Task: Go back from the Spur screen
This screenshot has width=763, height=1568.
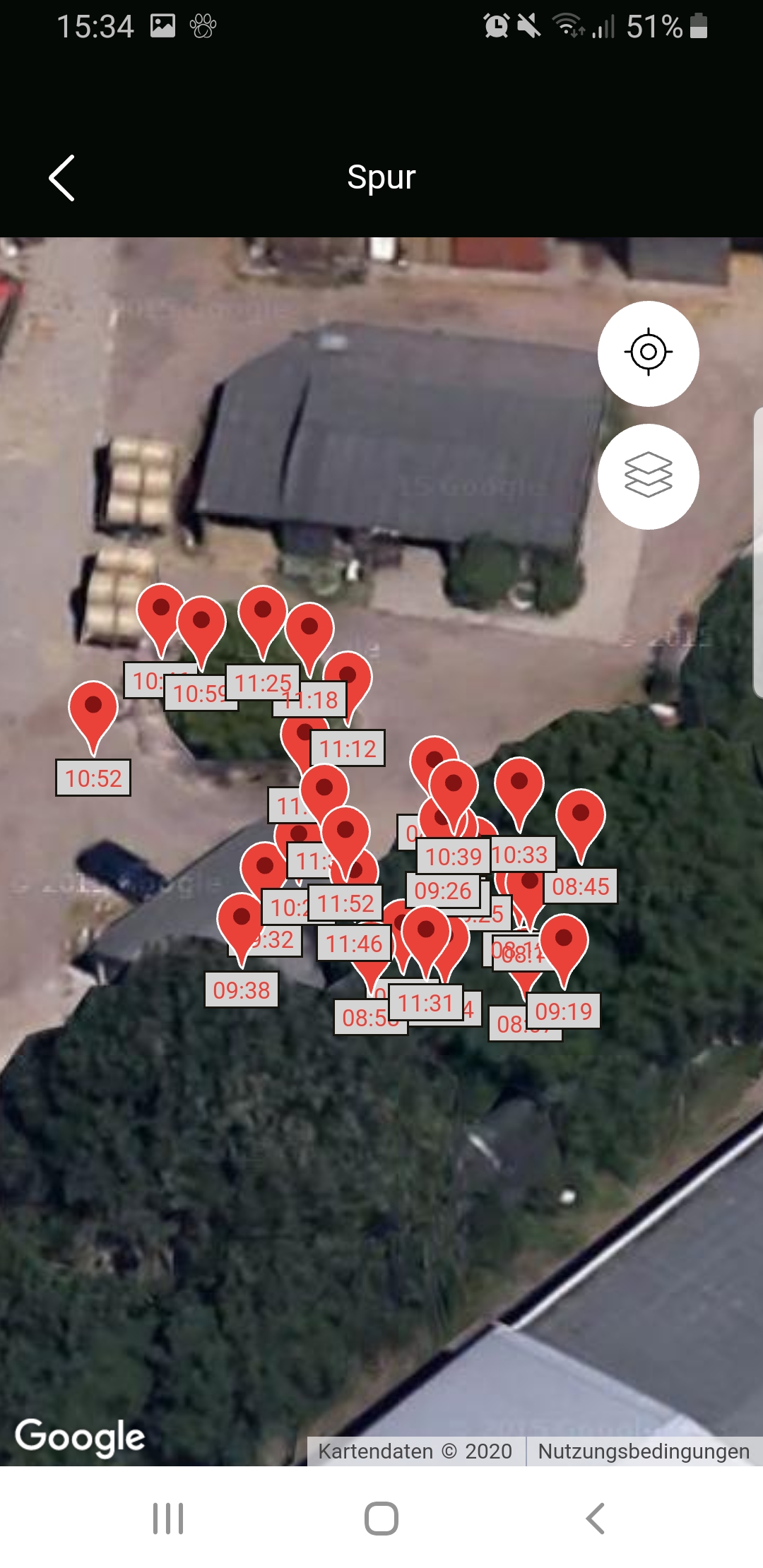Action: point(62,178)
